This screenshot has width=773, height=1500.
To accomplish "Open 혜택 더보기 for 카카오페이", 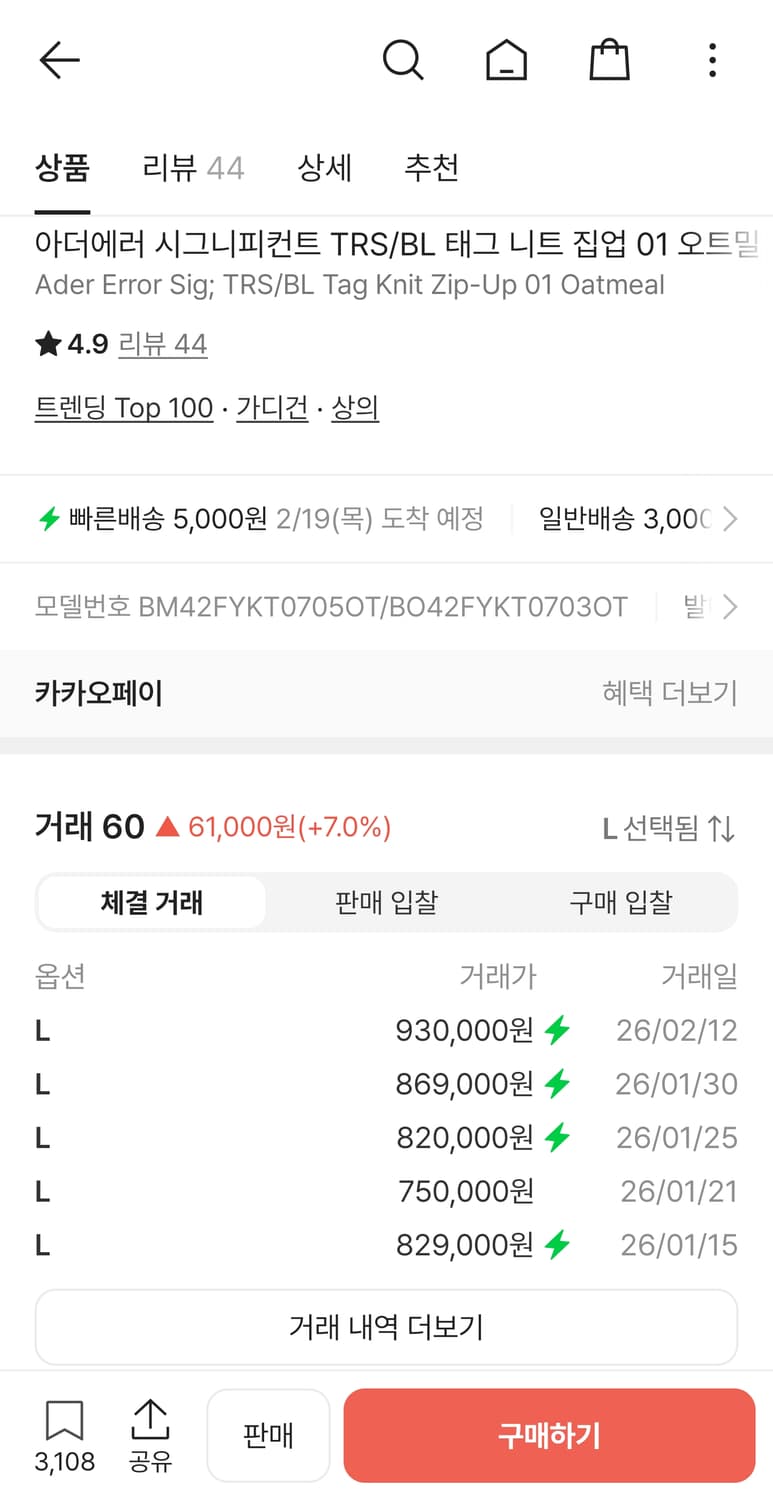I will point(670,693).
